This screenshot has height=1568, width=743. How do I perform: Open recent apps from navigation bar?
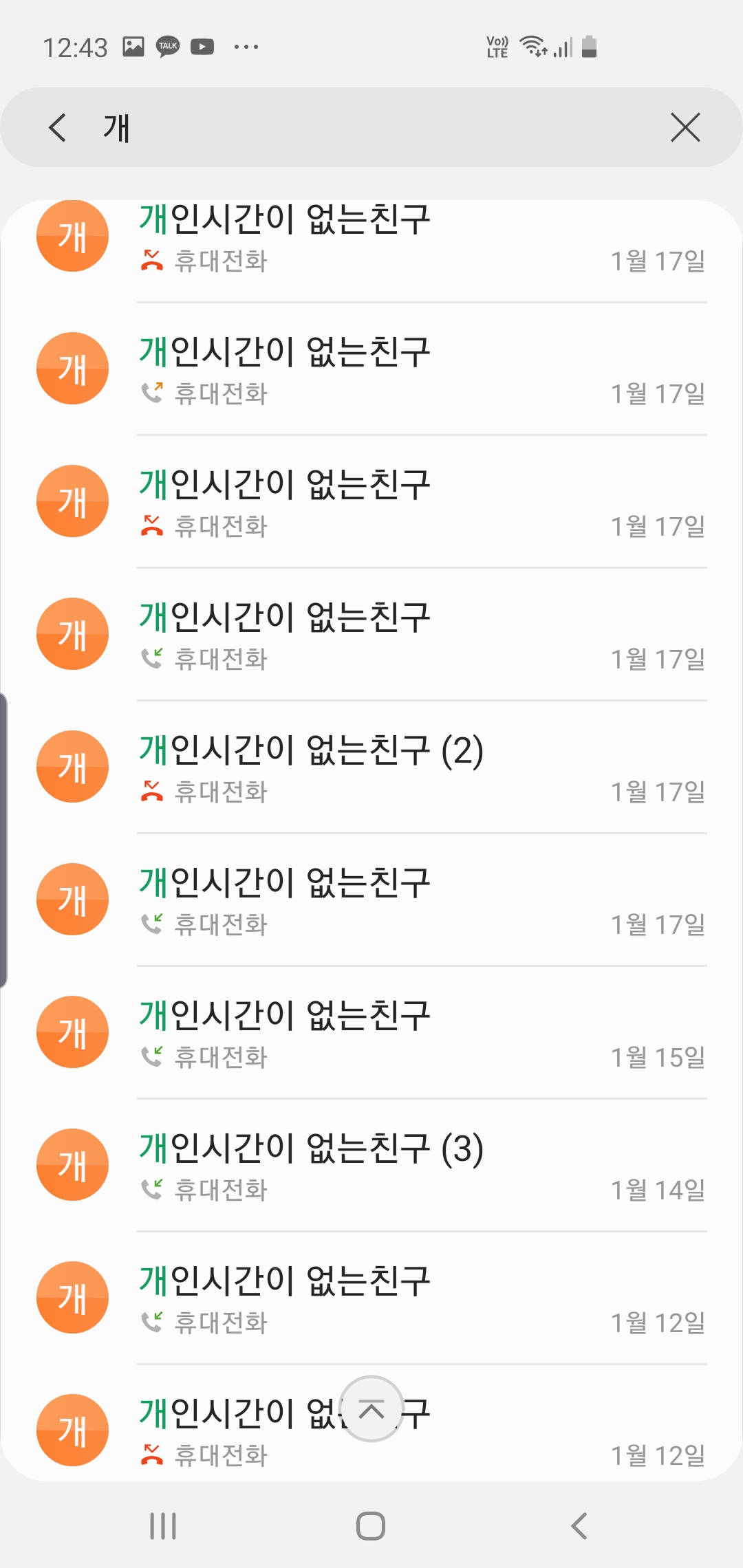(x=163, y=1526)
